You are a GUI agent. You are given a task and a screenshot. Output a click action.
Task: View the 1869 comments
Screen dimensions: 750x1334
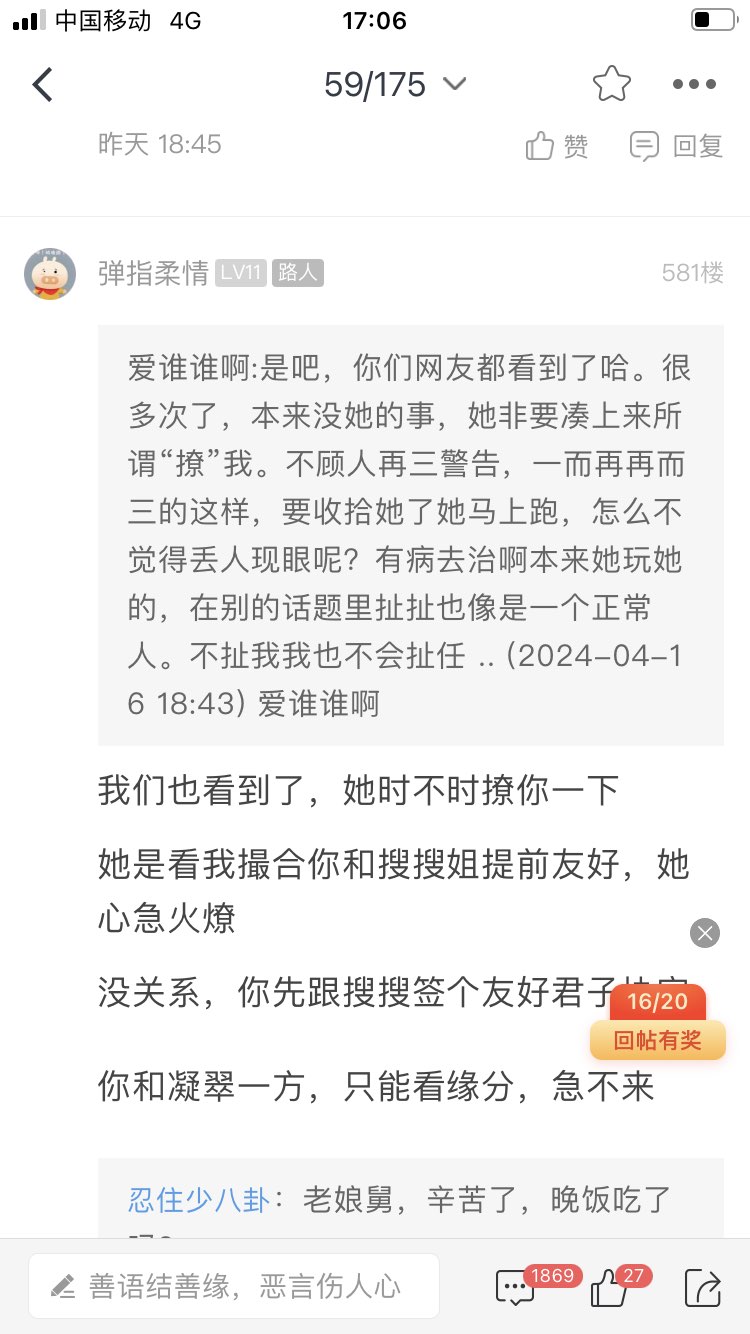(517, 1287)
